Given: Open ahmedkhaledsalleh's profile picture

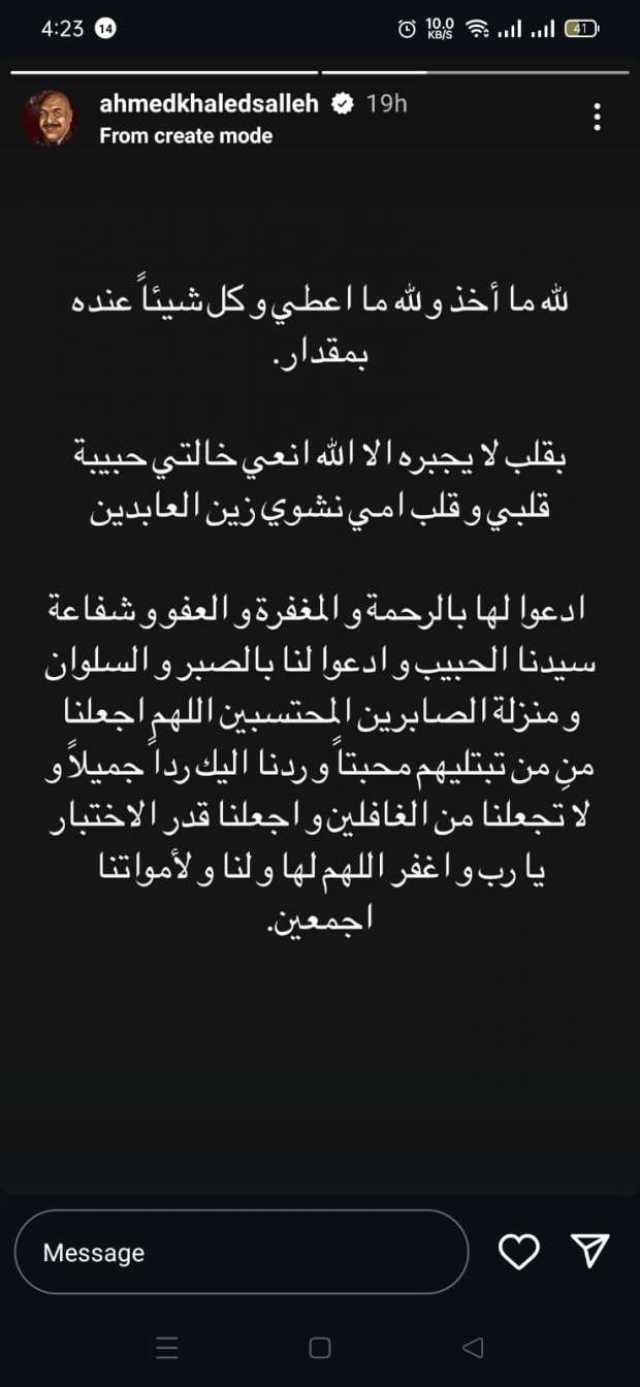Looking at the screenshot, I should pyautogui.click(x=49, y=118).
